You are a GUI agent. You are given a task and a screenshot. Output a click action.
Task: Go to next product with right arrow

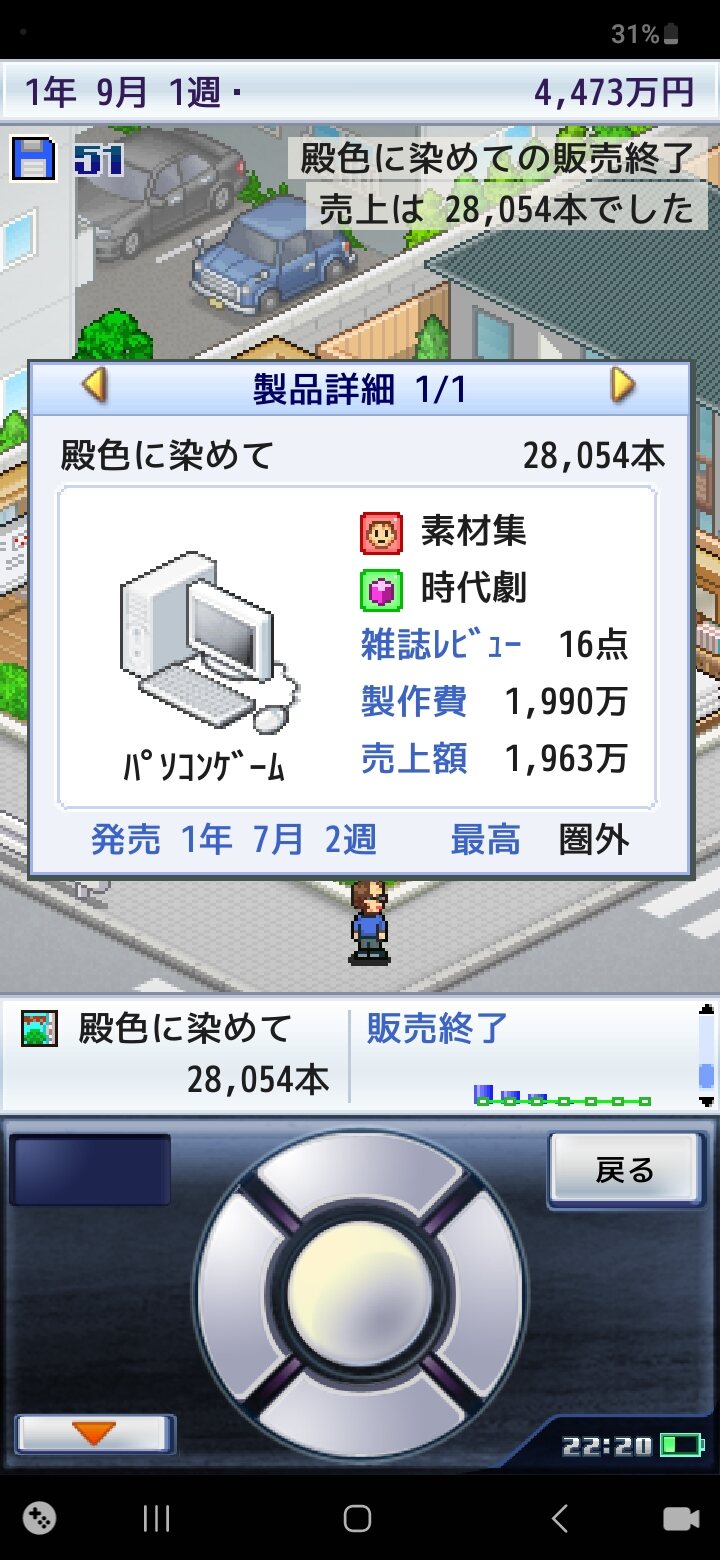pos(623,385)
